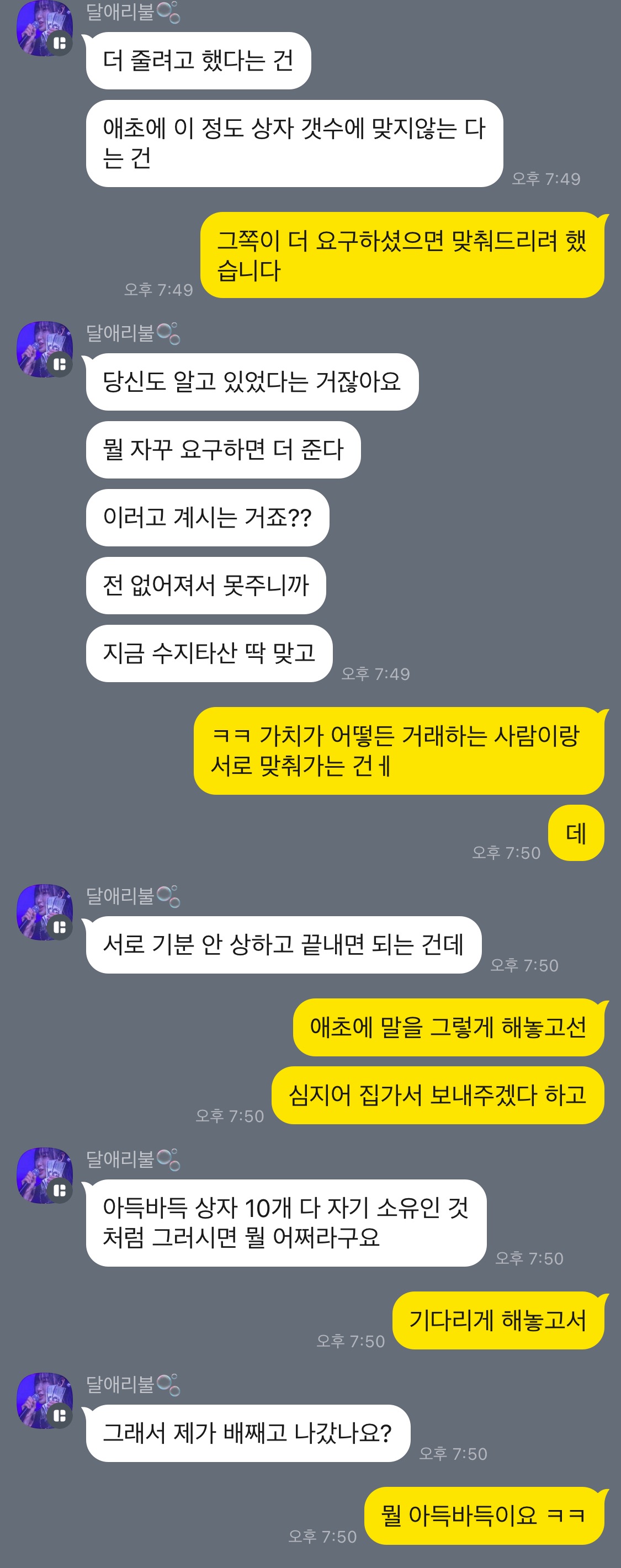Tap 달애리불 avatar next to '서로 기분 안 상하고'
Viewport: 621px width, 1568px height.
click(44, 912)
